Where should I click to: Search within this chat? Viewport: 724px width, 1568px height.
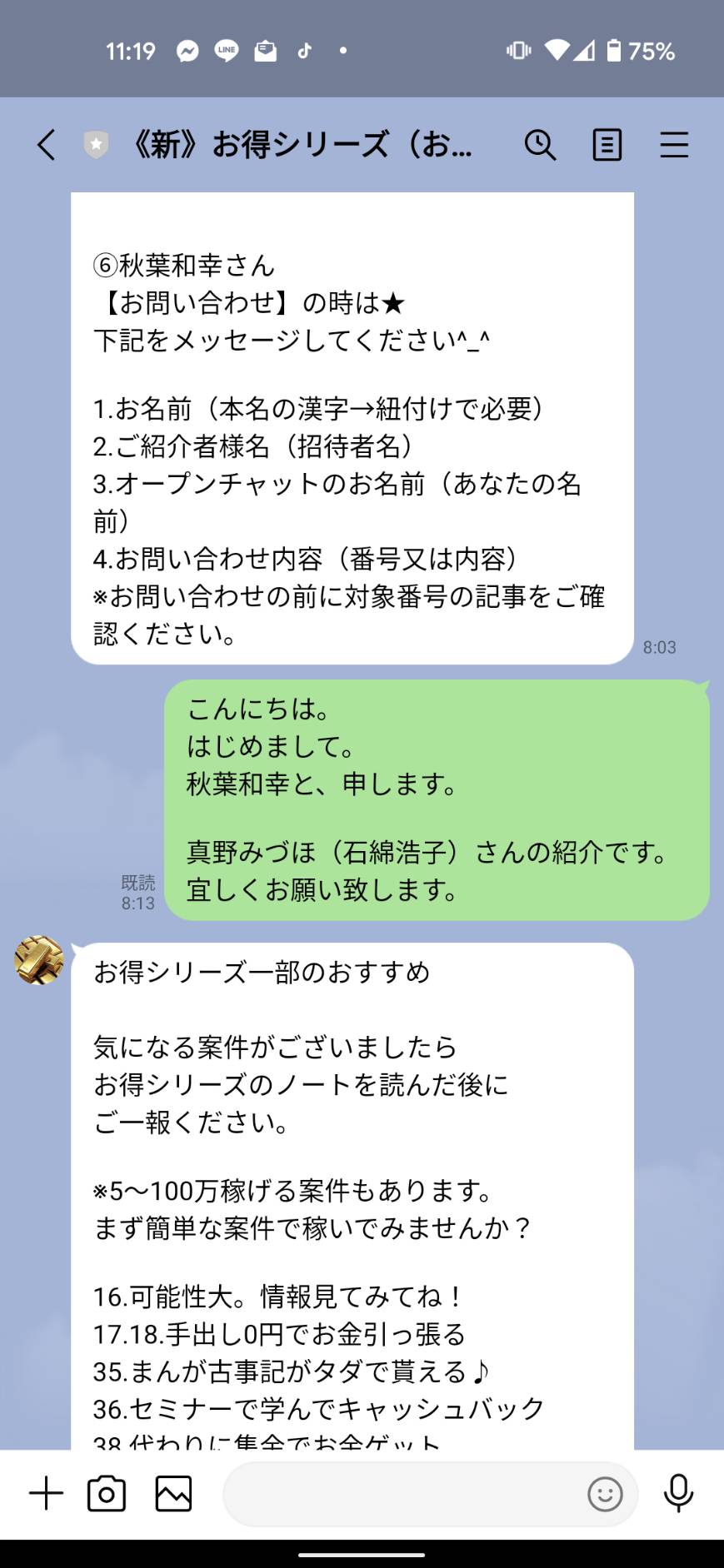tap(540, 145)
